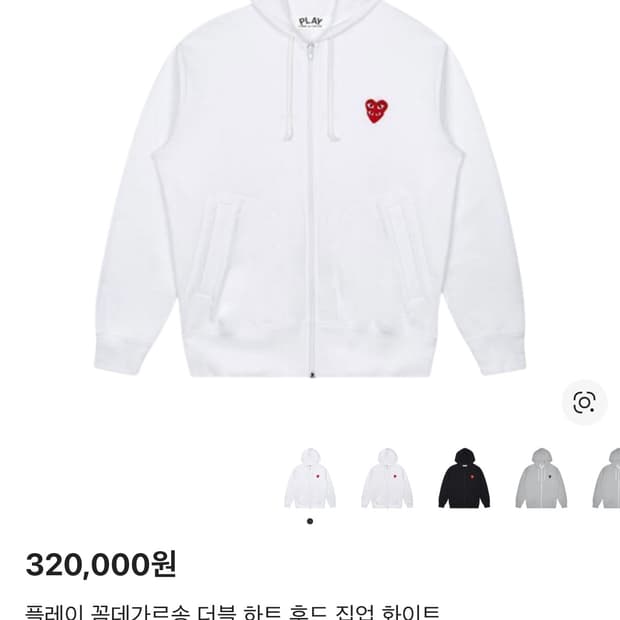The height and width of the screenshot is (620, 620).
Task: Choose the gray hoodie with black heart
Action: [x=541, y=478]
